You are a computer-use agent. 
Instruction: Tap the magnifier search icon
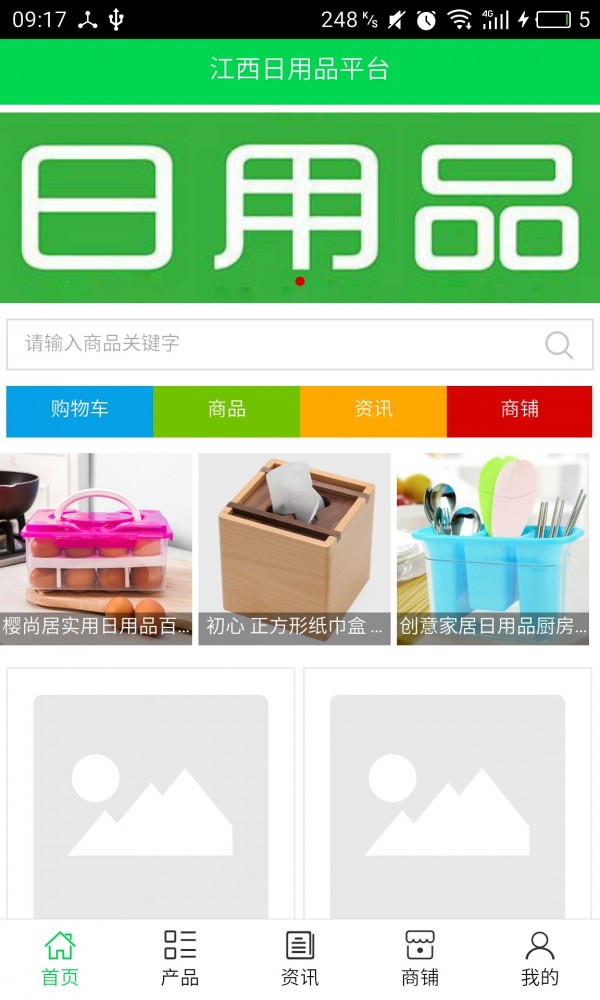click(559, 345)
